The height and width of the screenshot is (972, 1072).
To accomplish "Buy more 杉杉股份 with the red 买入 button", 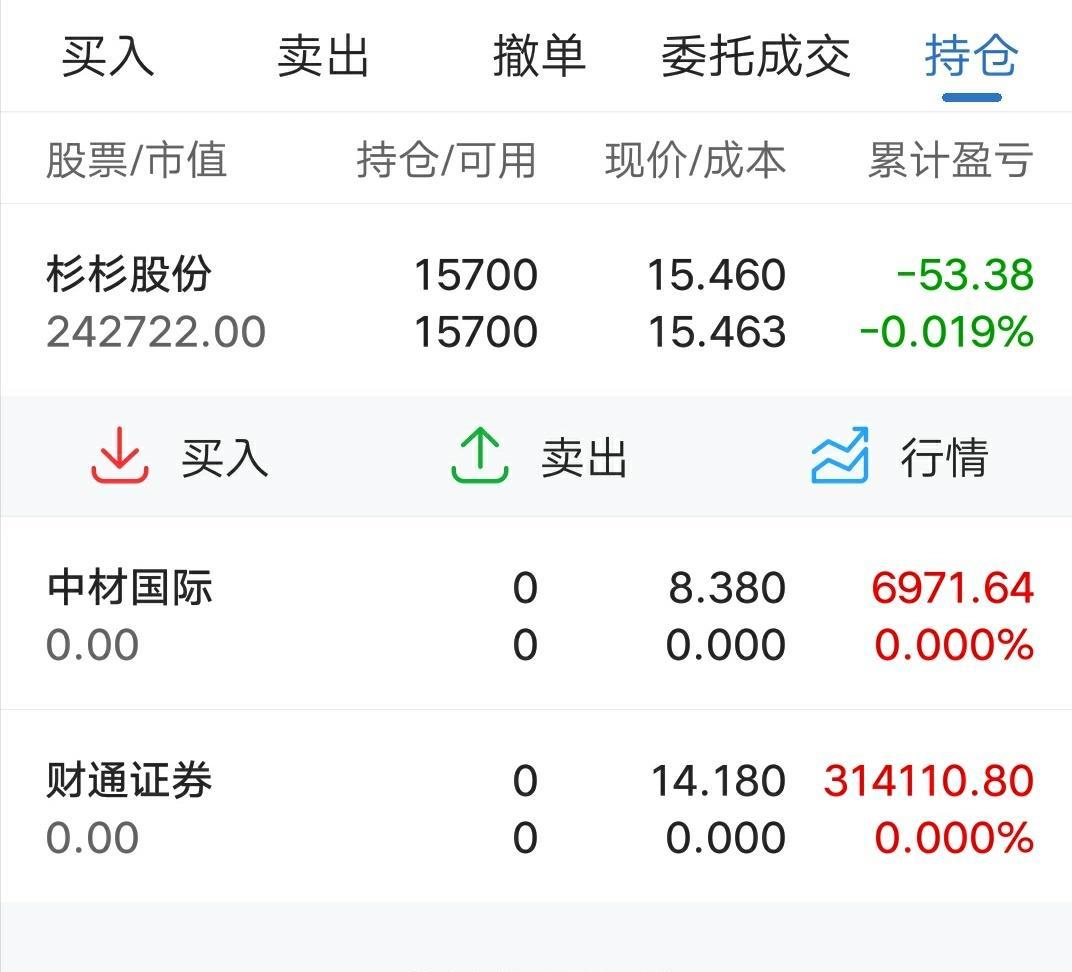I will point(180,457).
